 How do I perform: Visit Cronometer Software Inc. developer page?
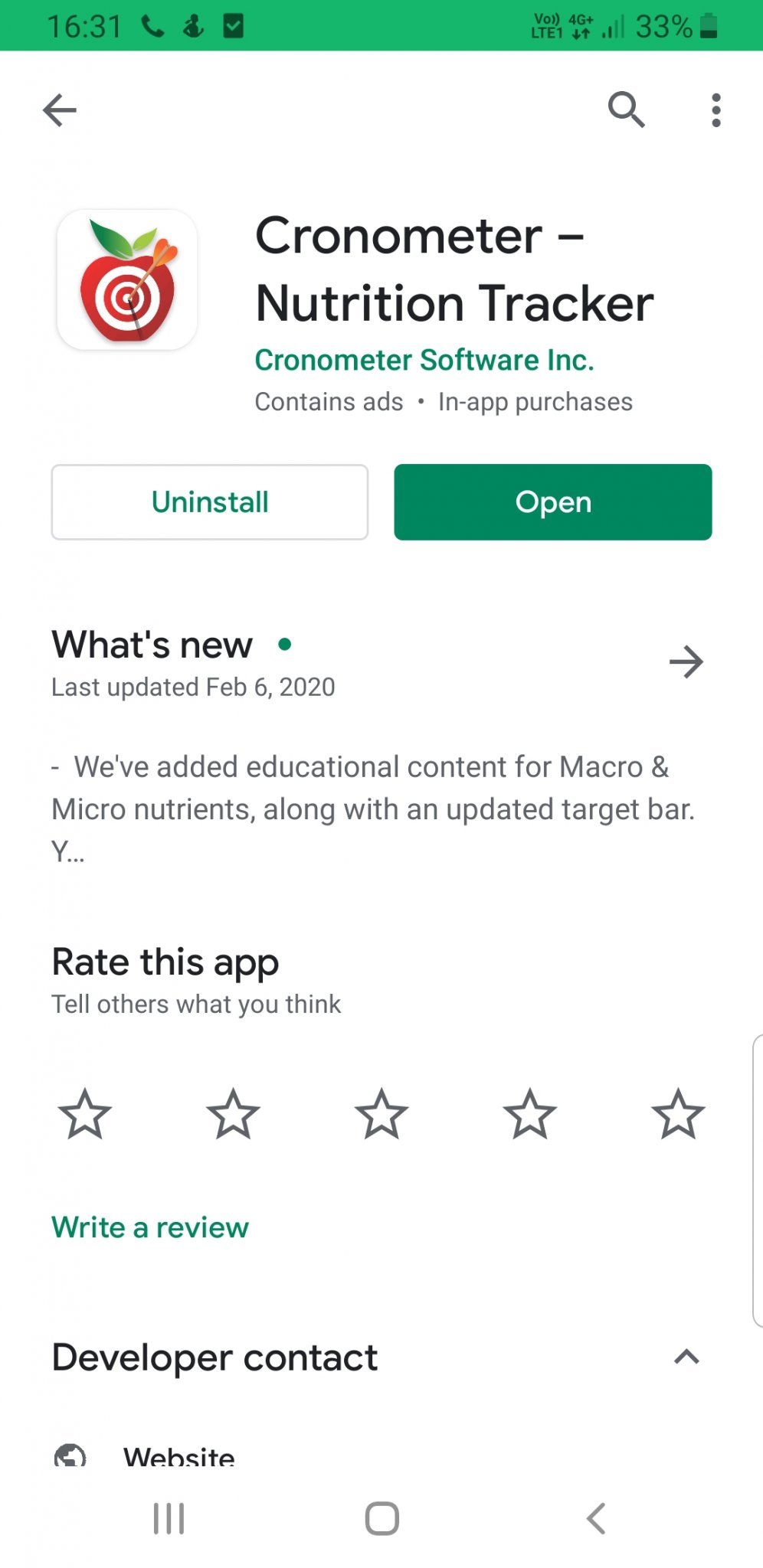[x=424, y=360]
